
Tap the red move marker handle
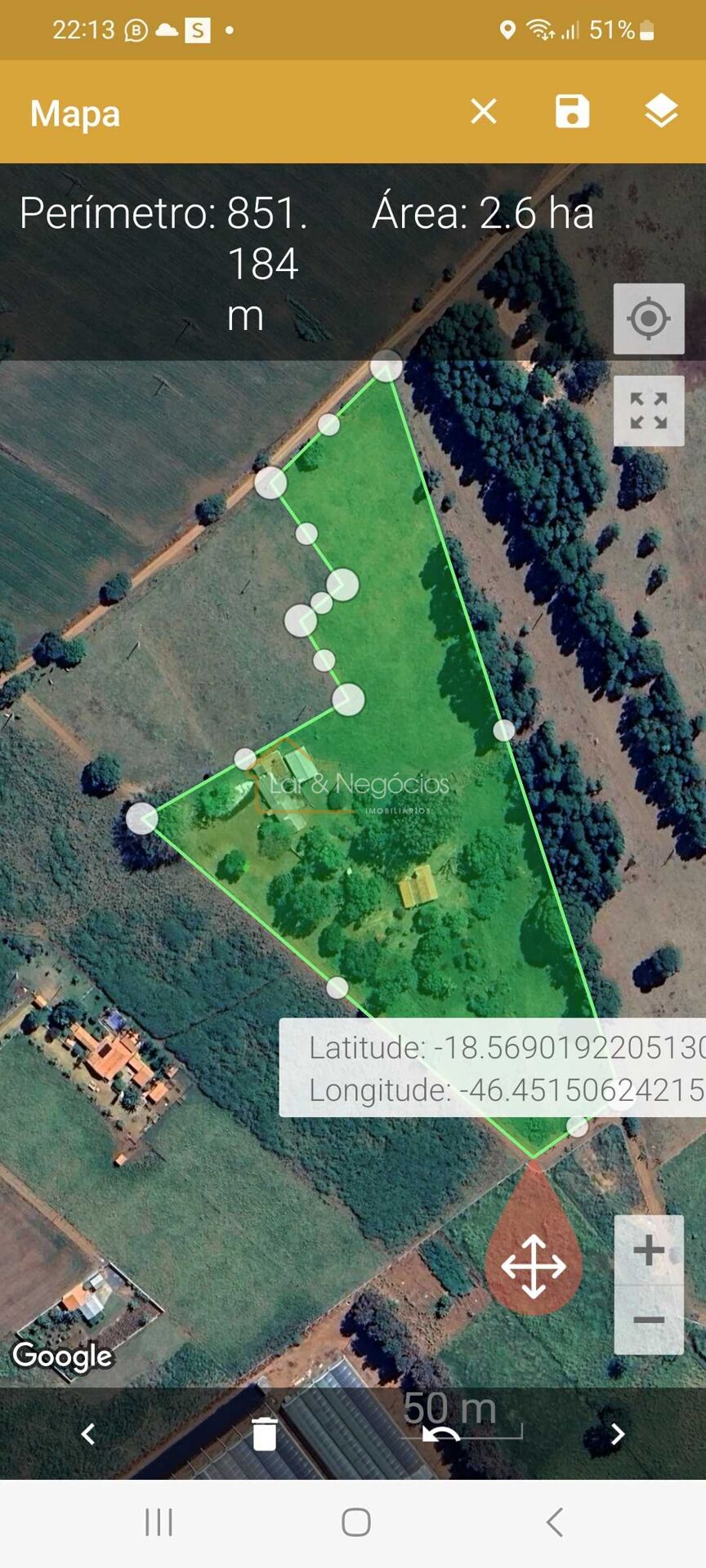pyautogui.click(x=534, y=1266)
